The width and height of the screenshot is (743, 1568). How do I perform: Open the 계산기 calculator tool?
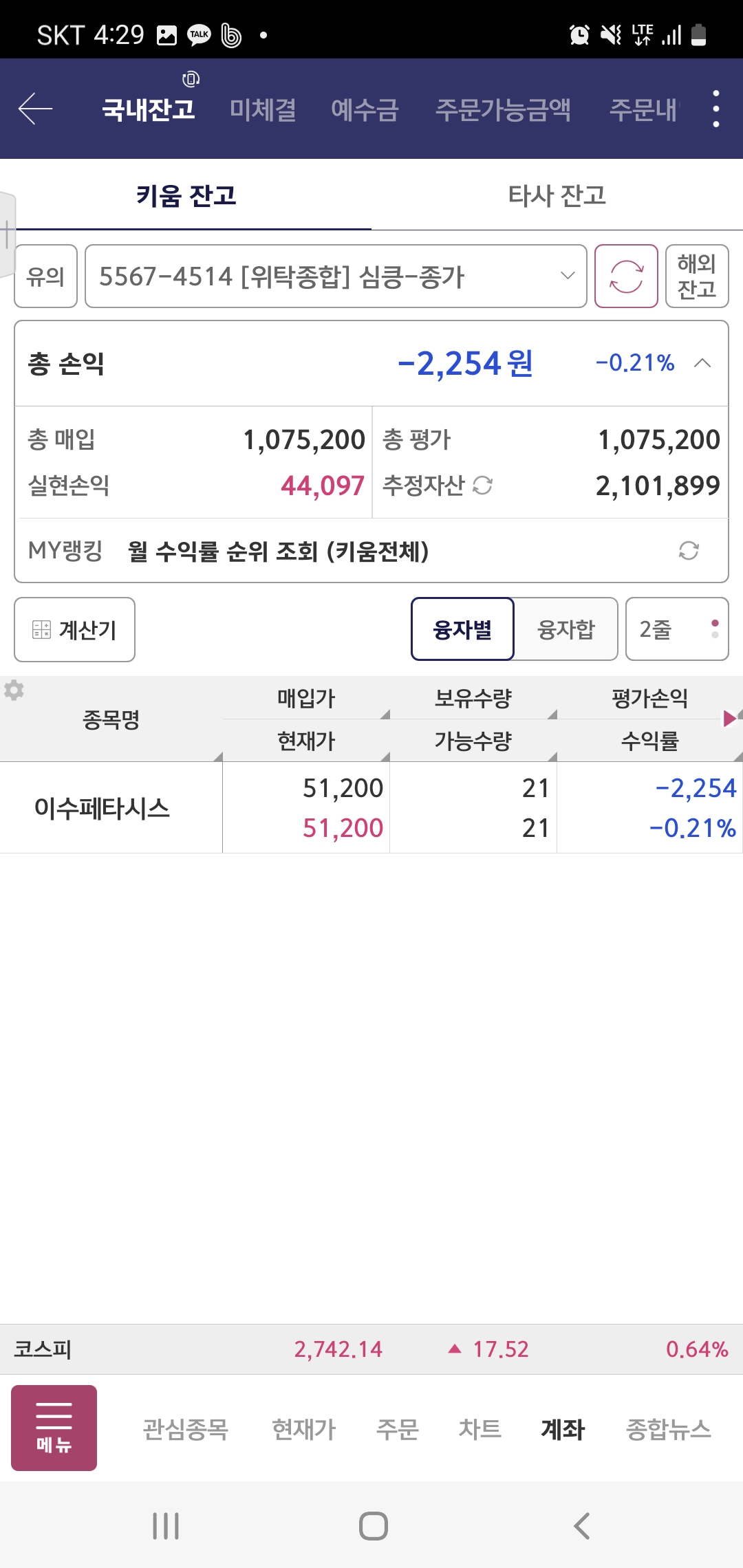[74, 629]
